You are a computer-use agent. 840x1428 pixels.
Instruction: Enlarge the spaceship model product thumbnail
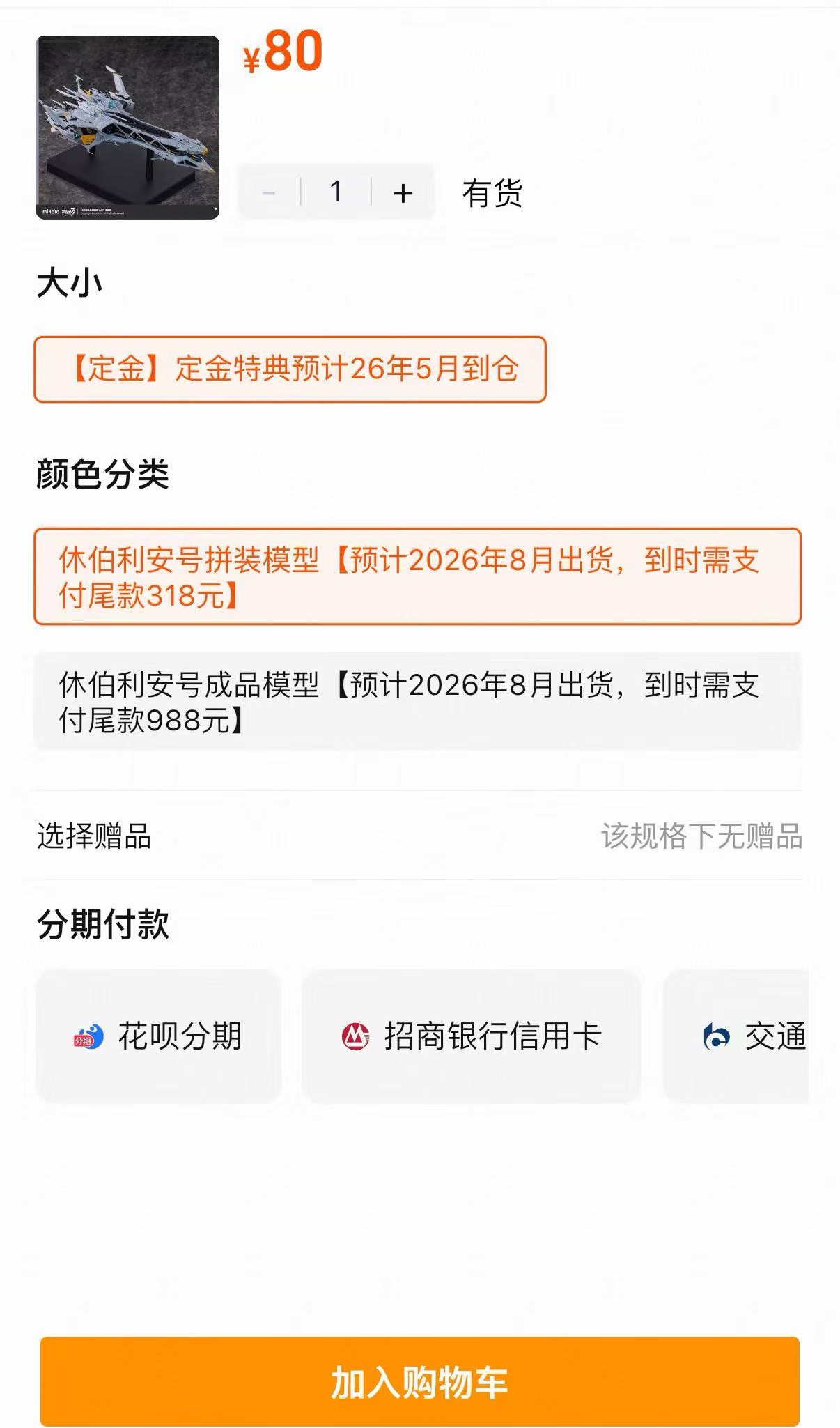click(x=127, y=128)
